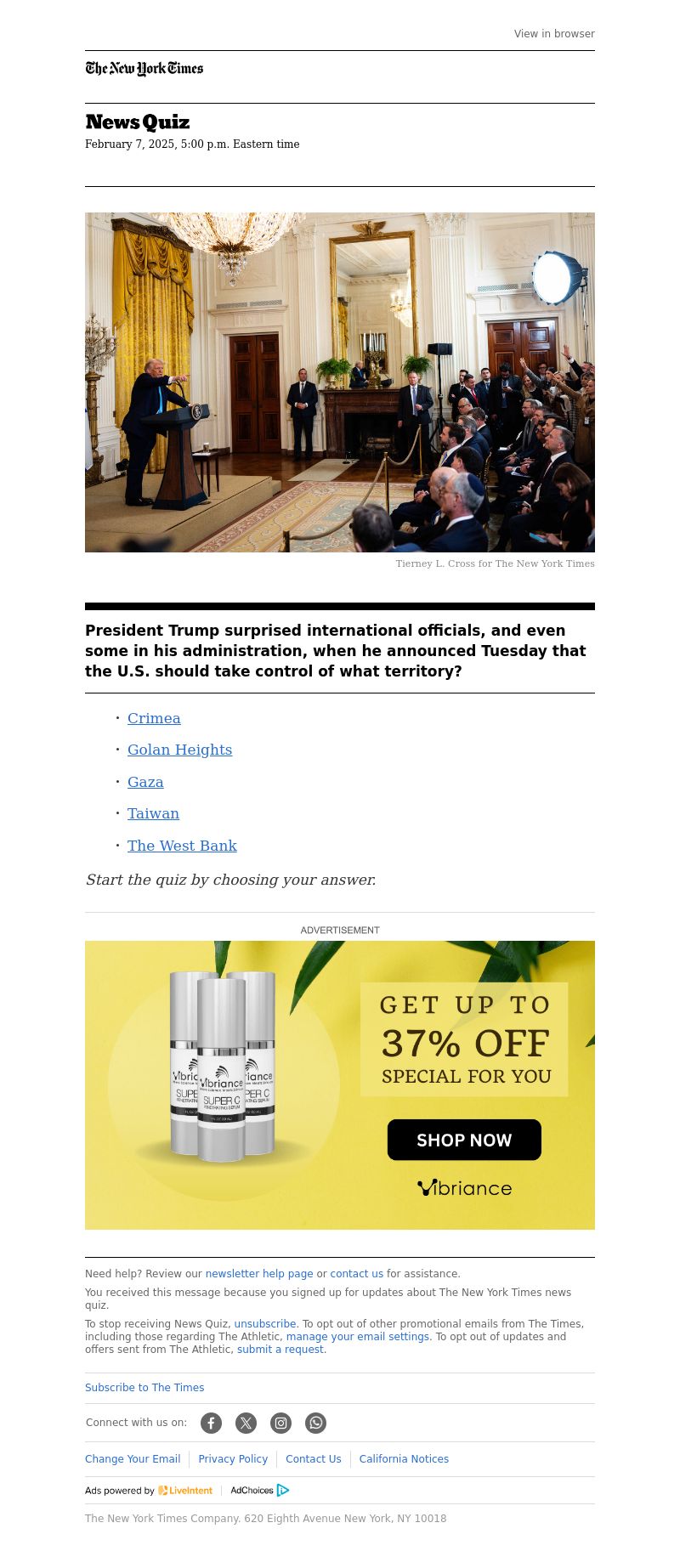This screenshot has height=1568, width=680.
Task: Subscribe to The Times
Action: pyautogui.click(x=144, y=1388)
